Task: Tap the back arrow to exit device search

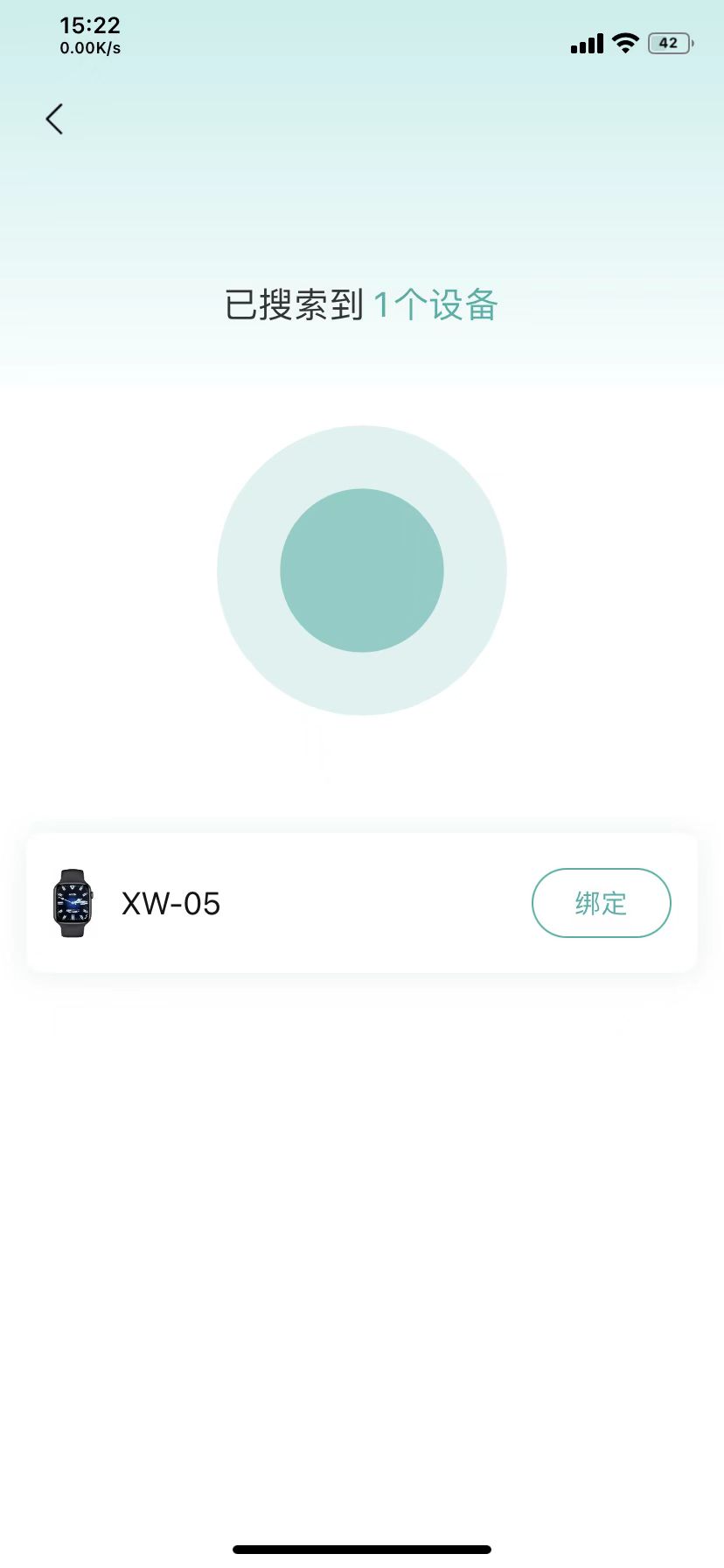Action: point(54,118)
